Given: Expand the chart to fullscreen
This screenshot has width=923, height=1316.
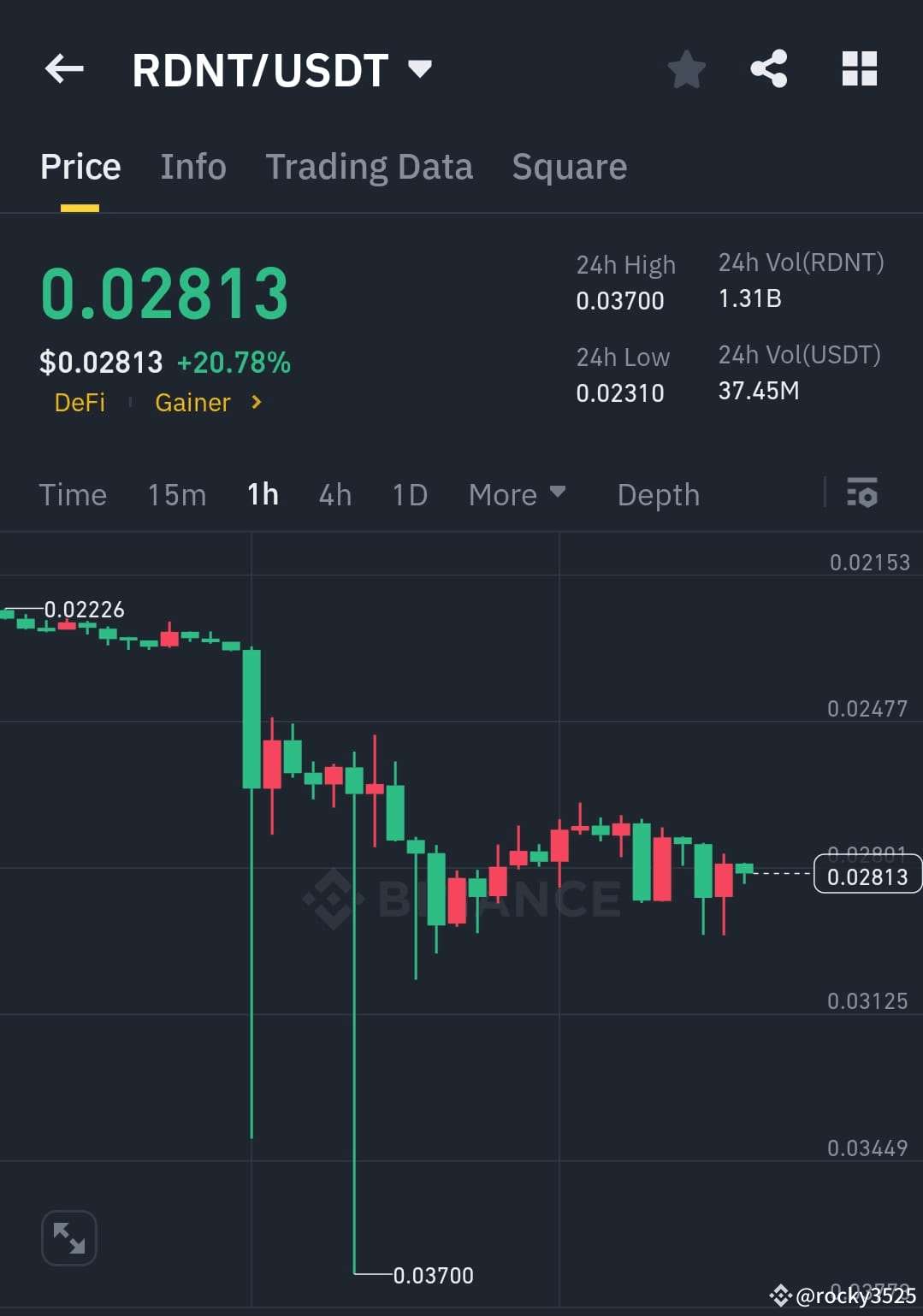Looking at the screenshot, I should tap(68, 1236).
